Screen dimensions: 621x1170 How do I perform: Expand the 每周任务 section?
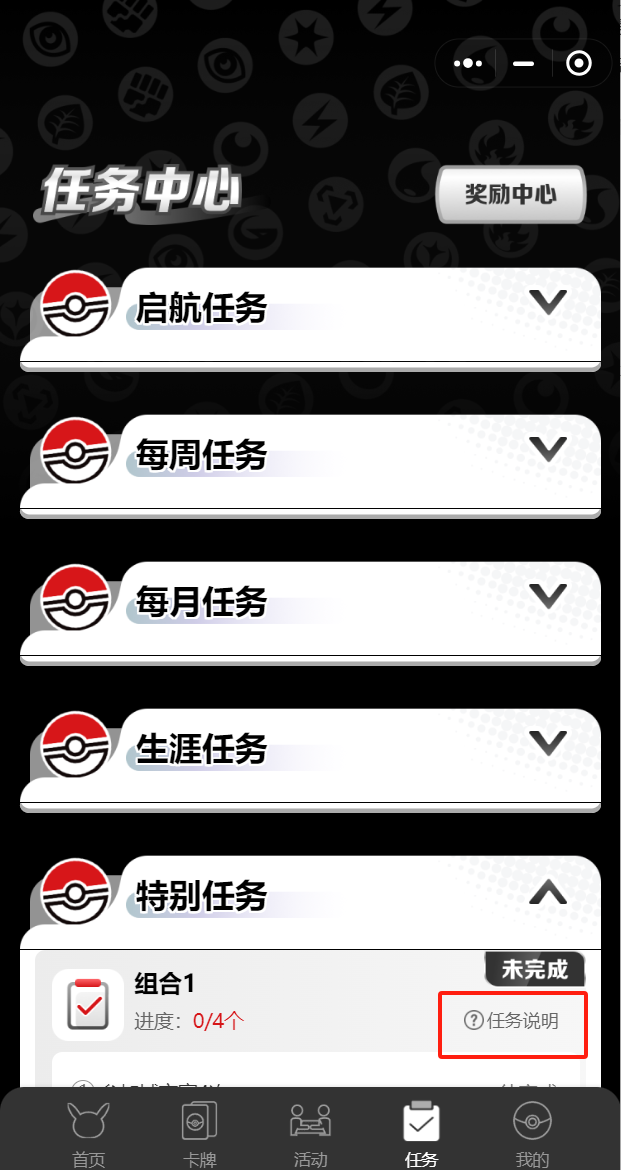tap(548, 449)
